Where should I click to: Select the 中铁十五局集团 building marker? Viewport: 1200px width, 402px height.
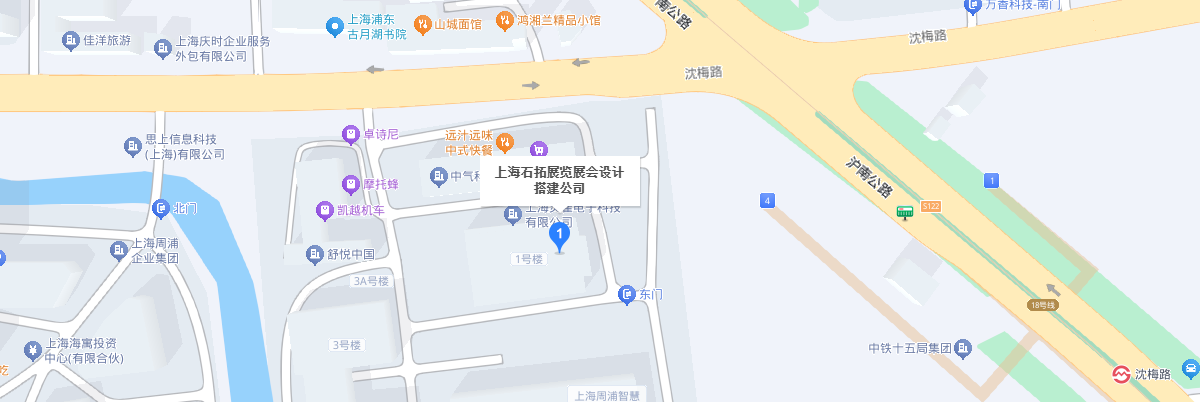point(961,349)
